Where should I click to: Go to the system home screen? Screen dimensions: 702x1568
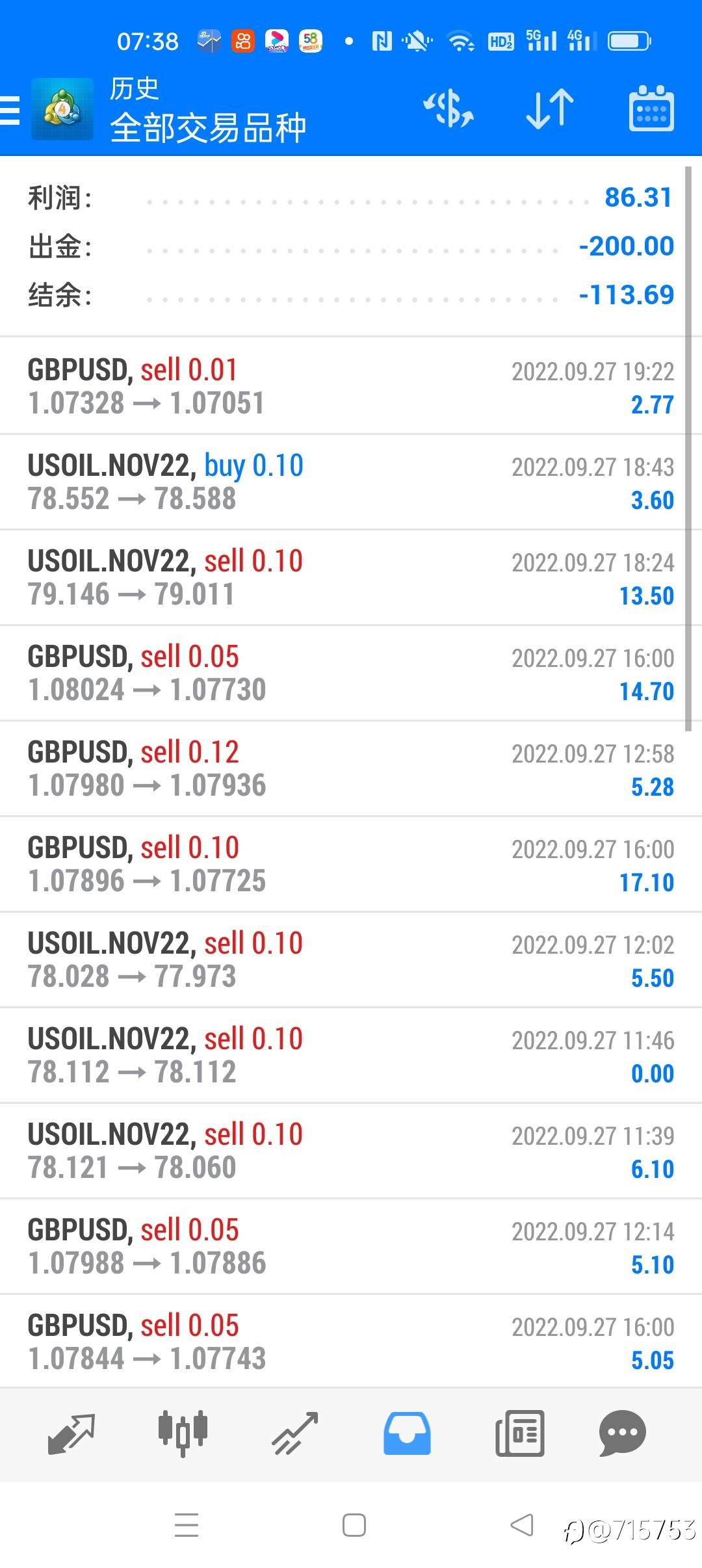pyautogui.click(x=354, y=1525)
